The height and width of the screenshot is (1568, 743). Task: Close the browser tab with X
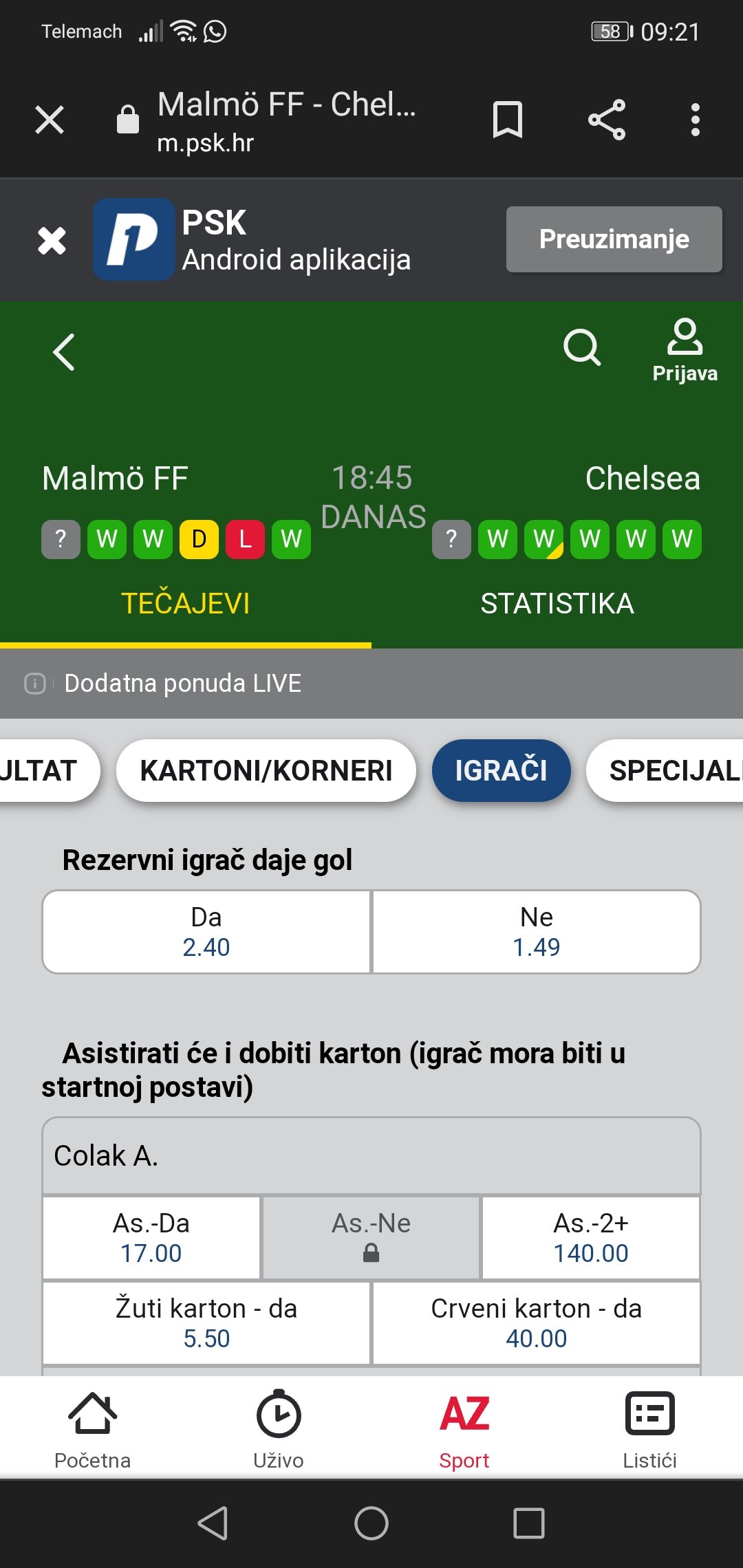[50, 120]
